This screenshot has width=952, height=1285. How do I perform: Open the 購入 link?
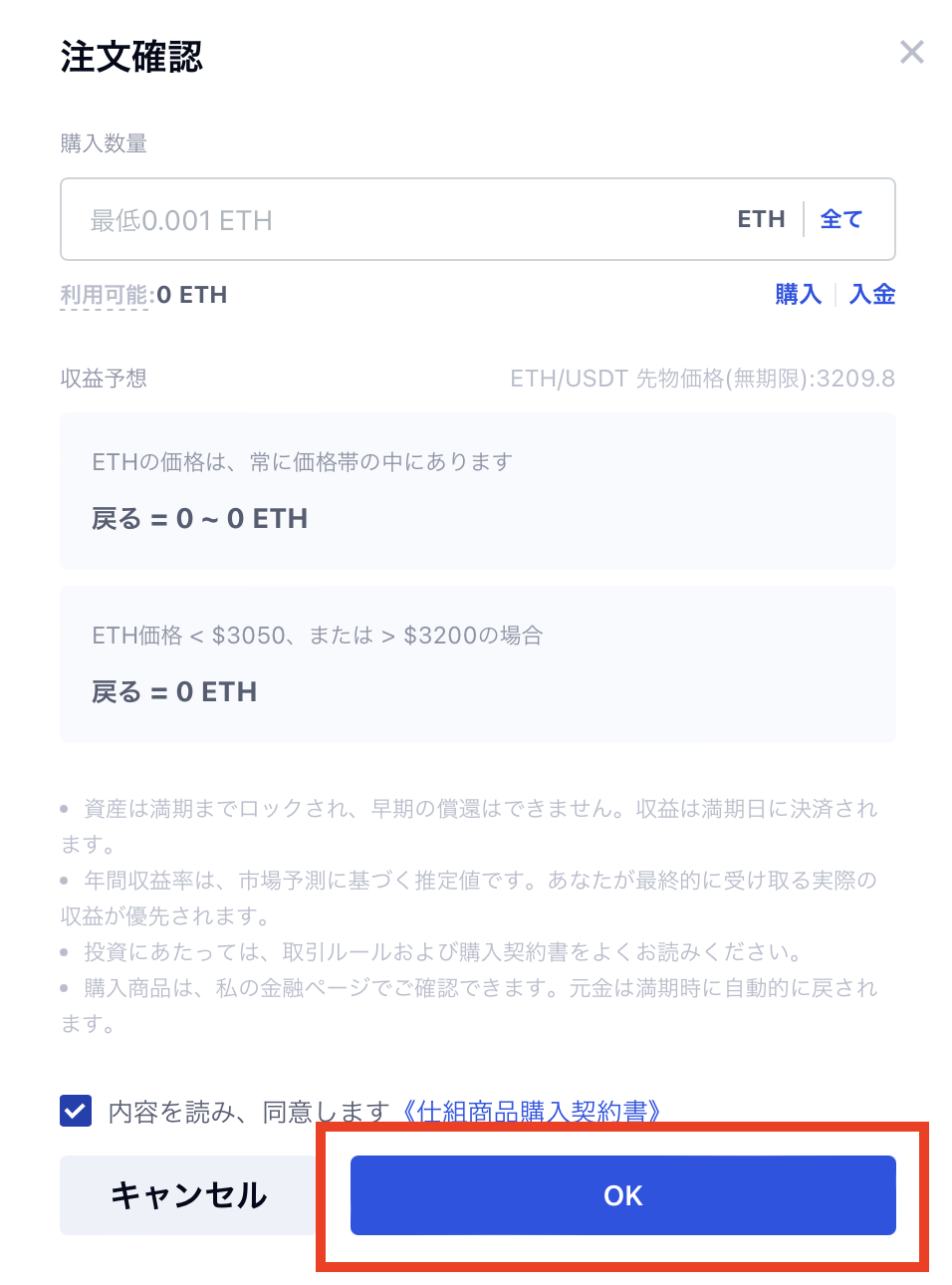(x=798, y=294)
